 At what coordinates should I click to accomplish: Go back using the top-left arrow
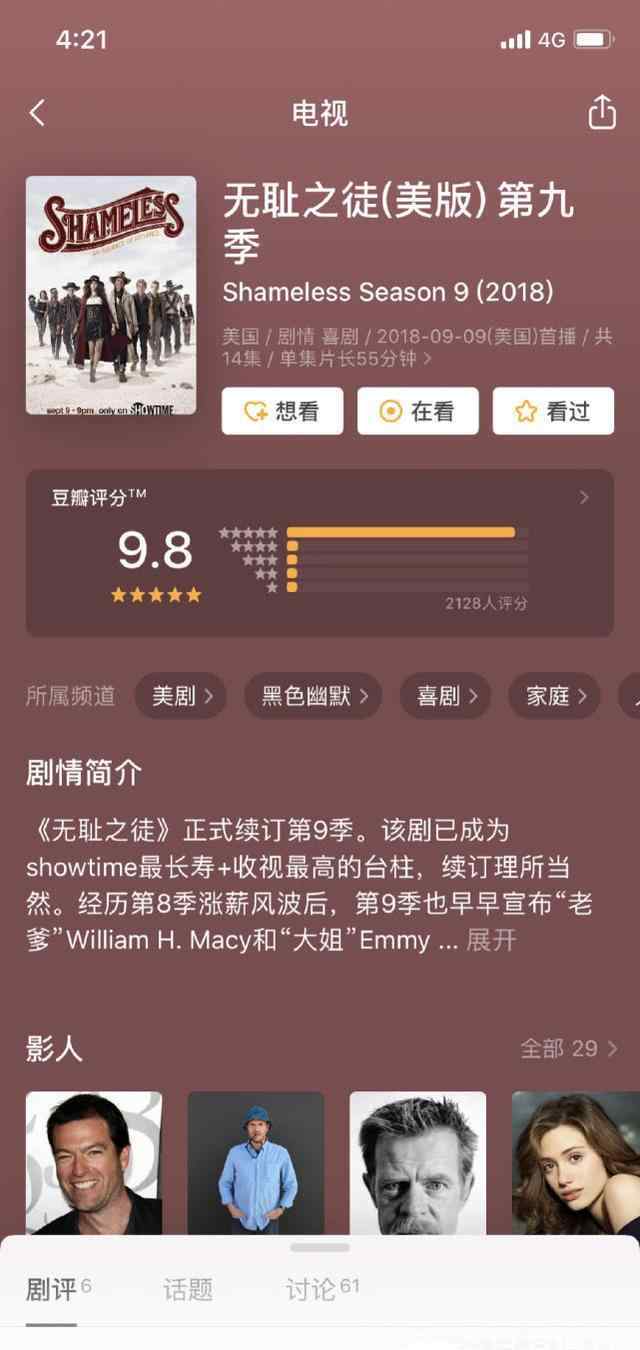(x=37, y=113)
